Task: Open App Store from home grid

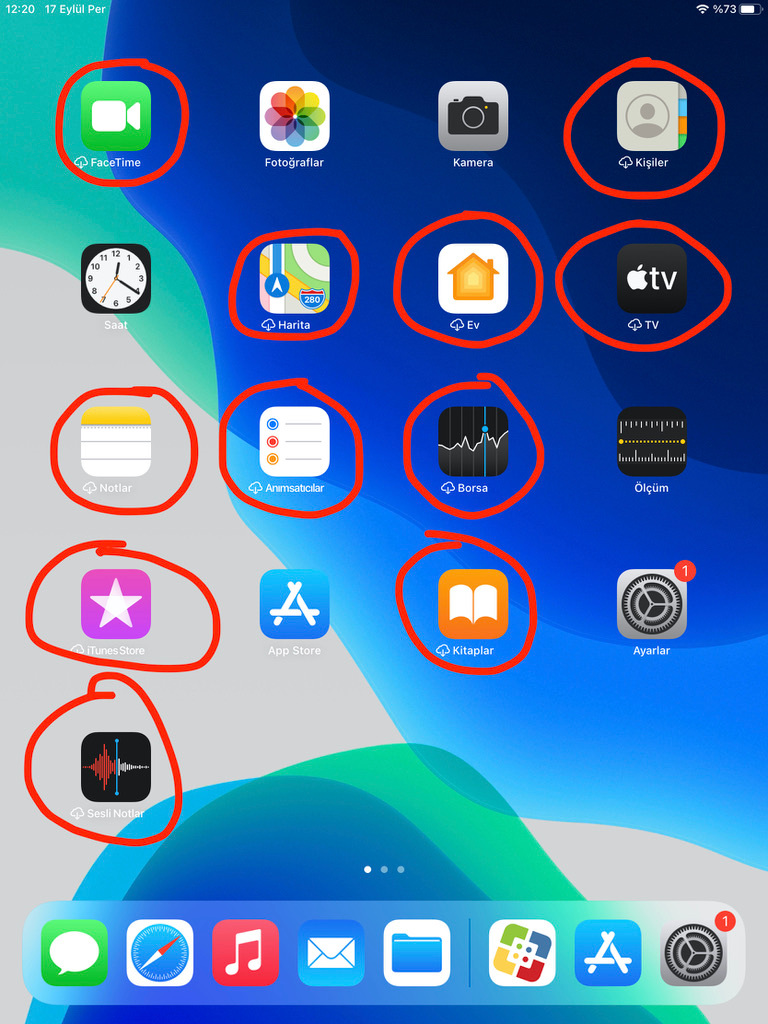Action: (294, 604)
